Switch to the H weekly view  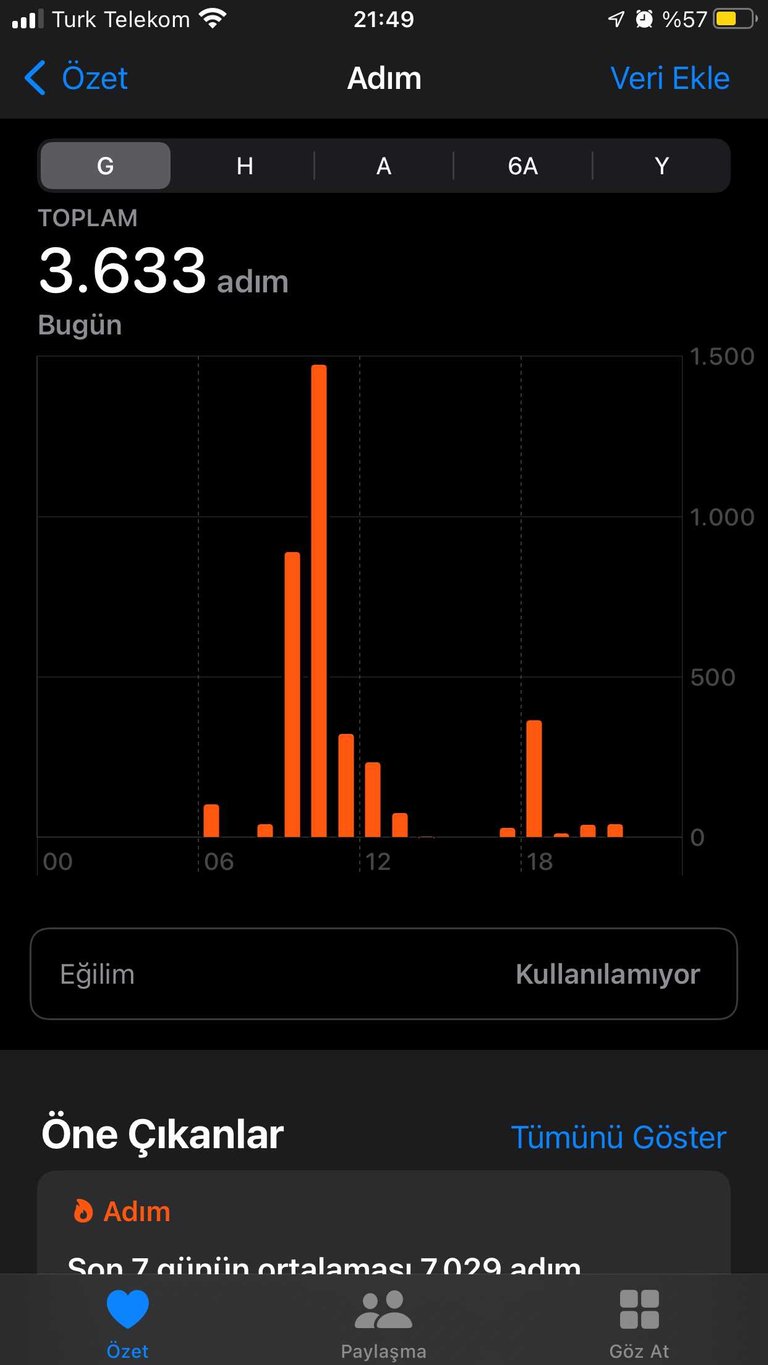[x=244, y=166]
